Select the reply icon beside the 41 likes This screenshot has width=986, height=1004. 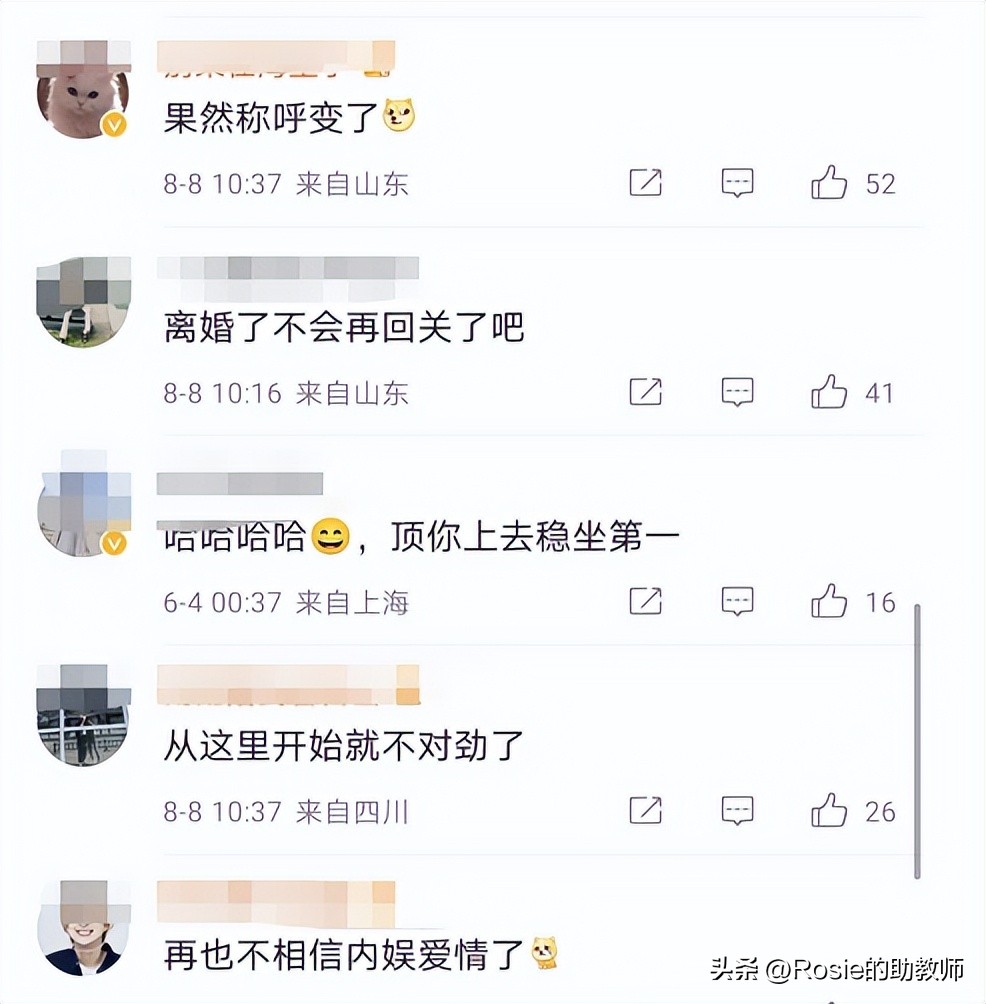tap(736, 393)
